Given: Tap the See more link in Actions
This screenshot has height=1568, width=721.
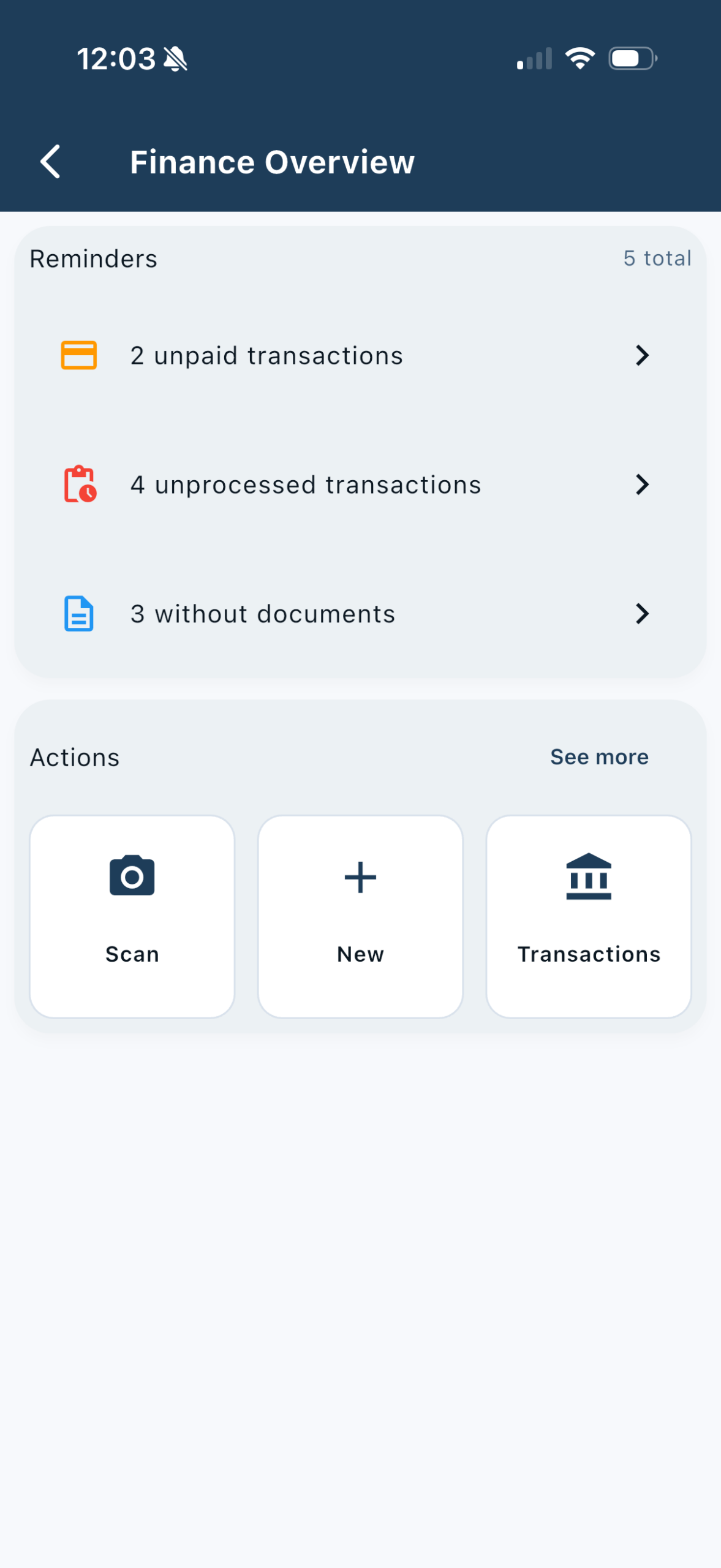Looking at the screenshot, I should 598,757.
